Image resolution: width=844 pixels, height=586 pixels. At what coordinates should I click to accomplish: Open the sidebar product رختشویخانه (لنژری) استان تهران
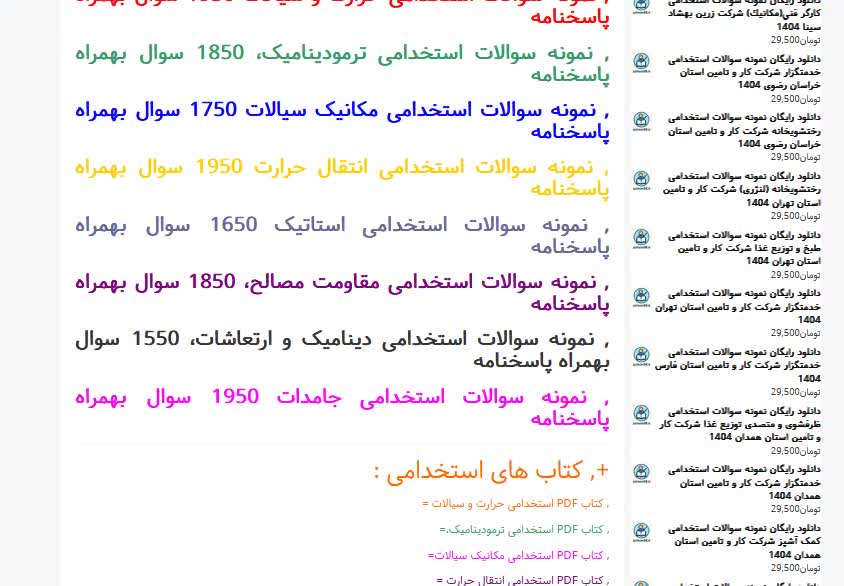click(x=739, y=189)
